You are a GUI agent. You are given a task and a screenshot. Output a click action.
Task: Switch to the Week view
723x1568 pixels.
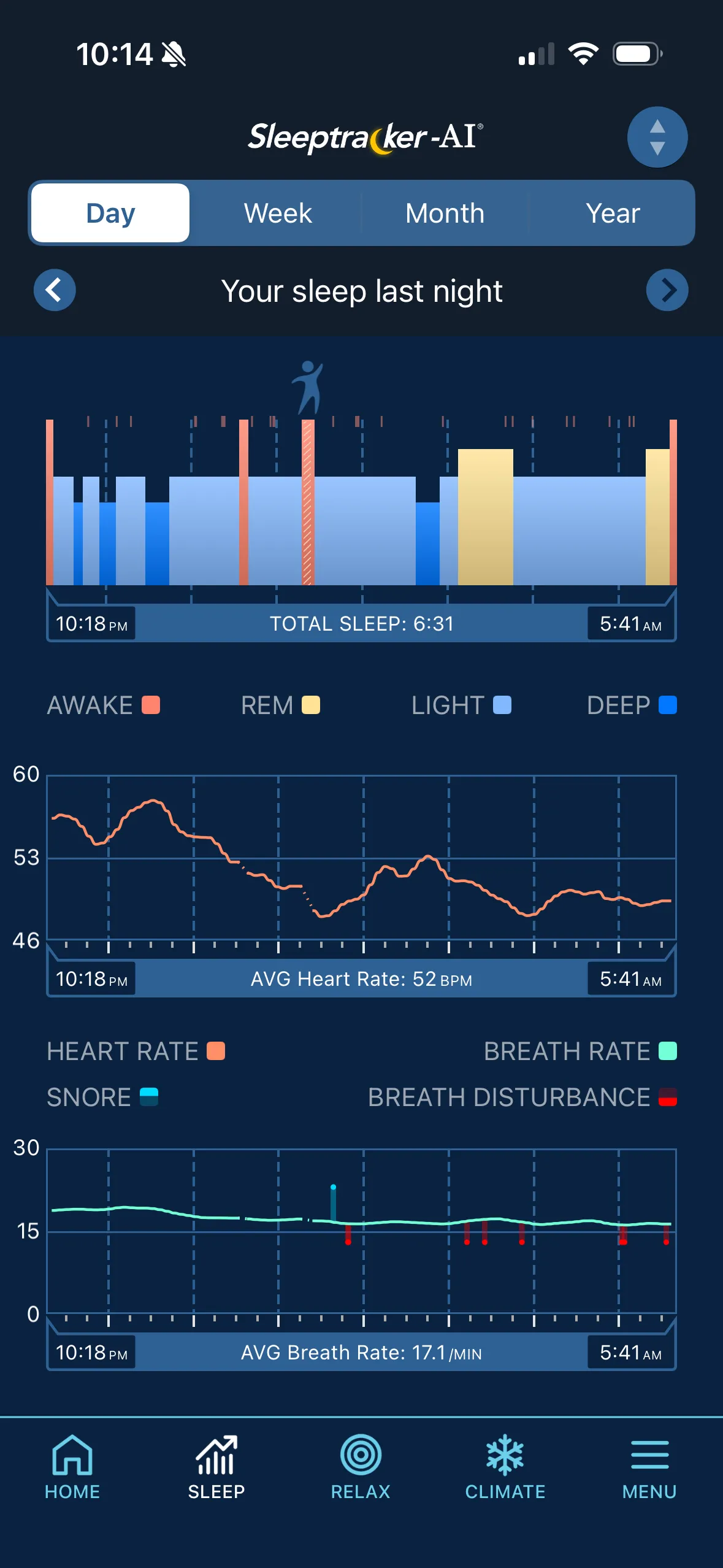tap(278, 213)
